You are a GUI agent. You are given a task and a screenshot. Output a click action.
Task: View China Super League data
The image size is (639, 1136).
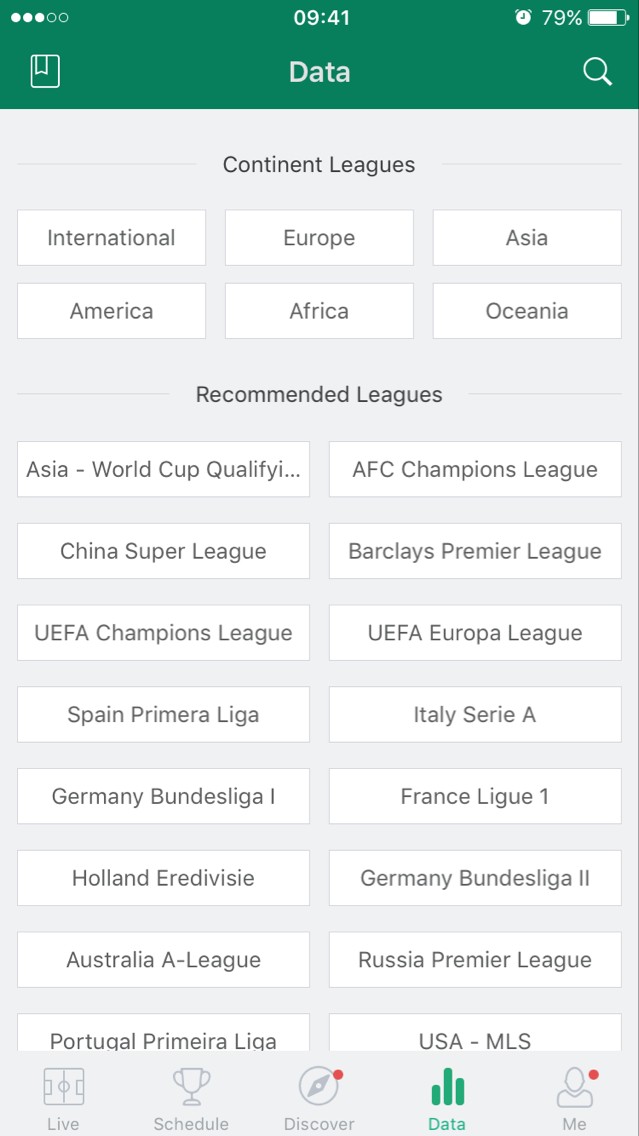[x=164, y=551]
